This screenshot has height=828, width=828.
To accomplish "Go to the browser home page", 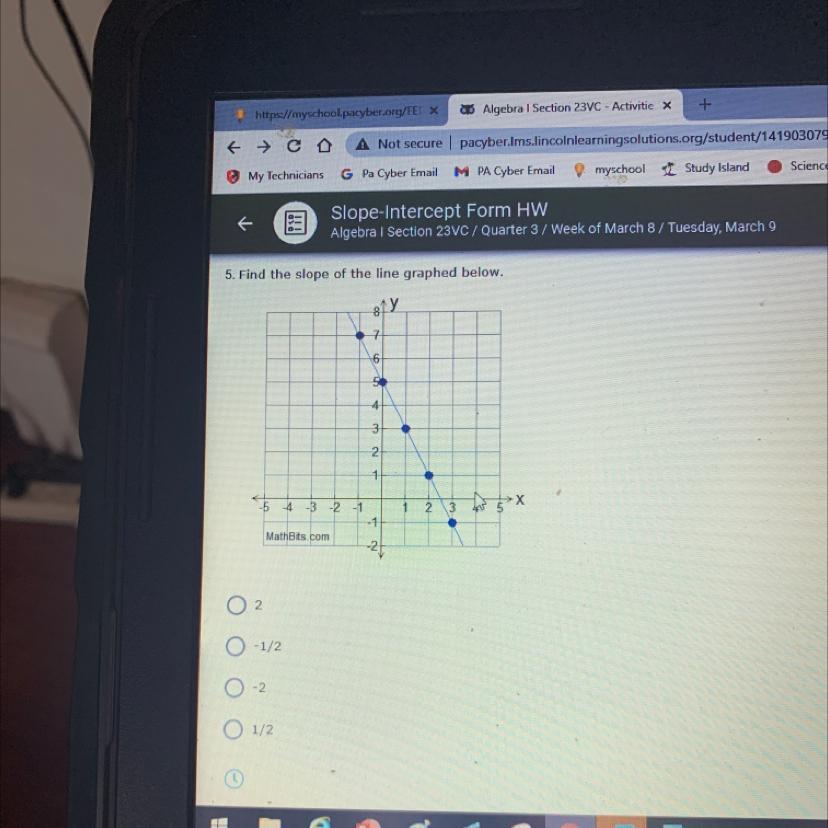I will pos(325,146).
